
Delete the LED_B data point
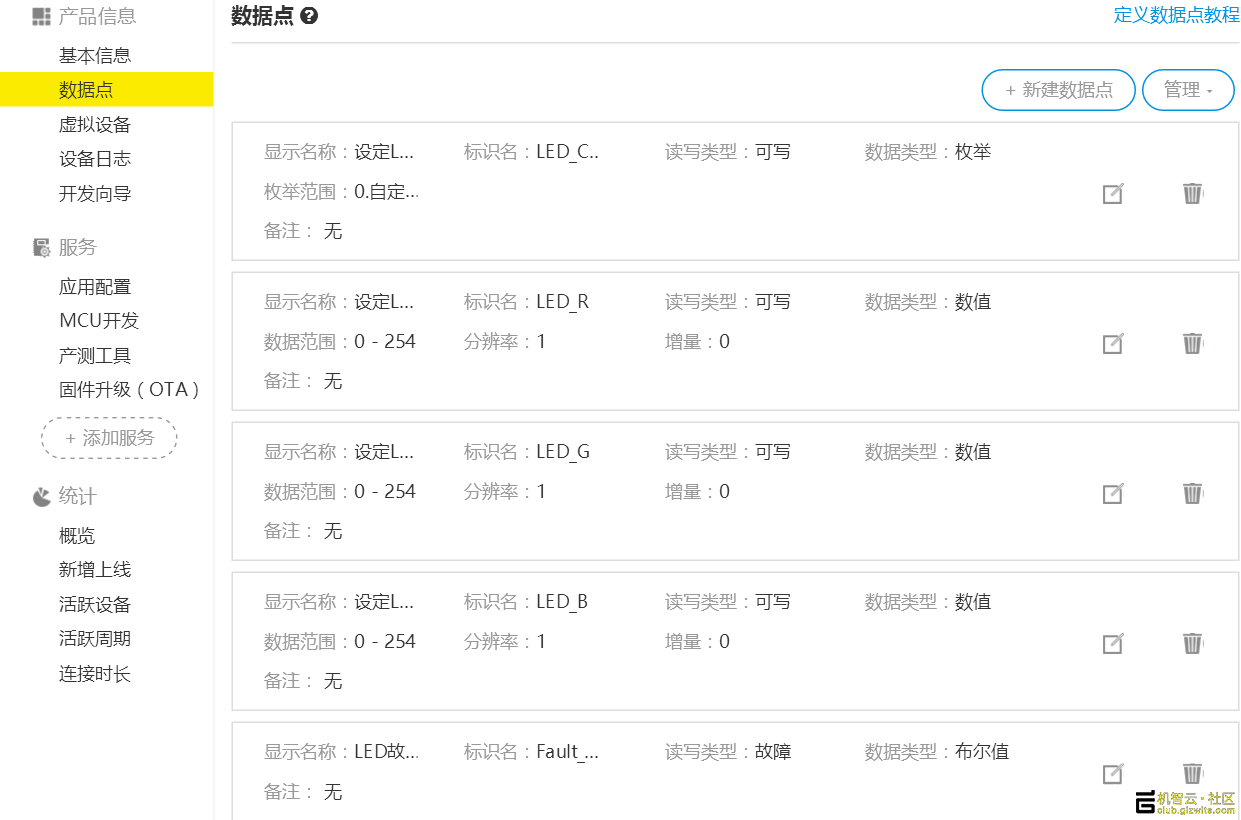[1192, 643]
